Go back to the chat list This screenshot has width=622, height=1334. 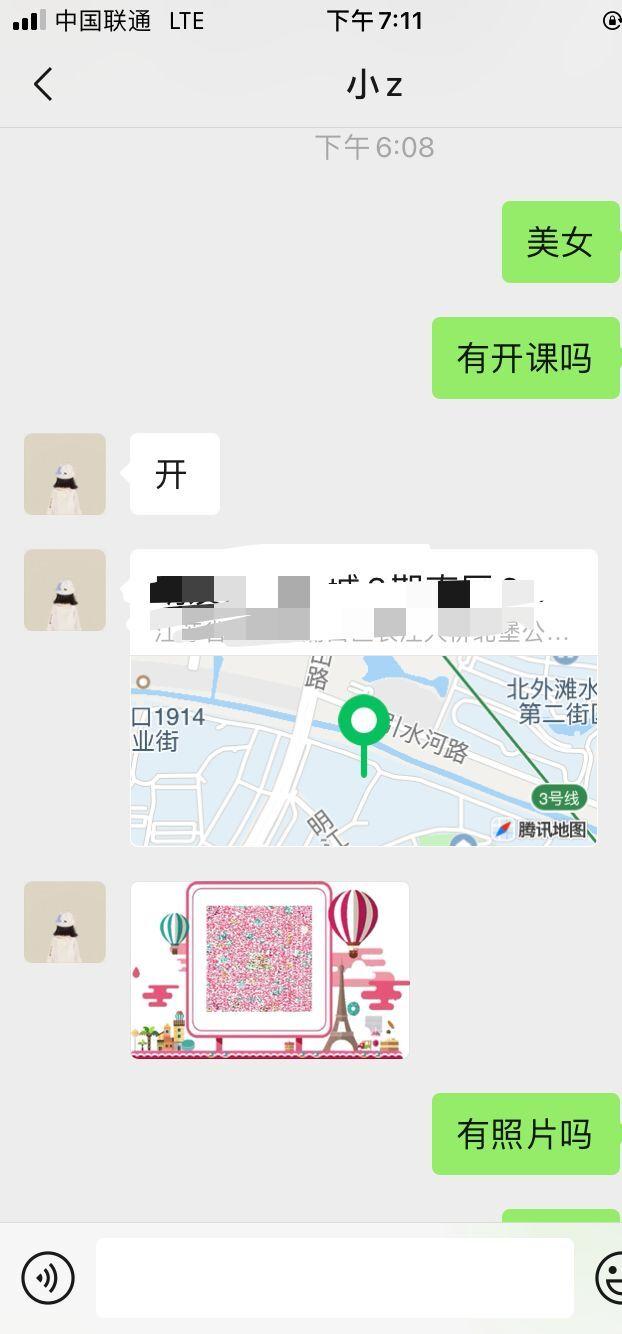pyautogui.click(x=43, y=85)
